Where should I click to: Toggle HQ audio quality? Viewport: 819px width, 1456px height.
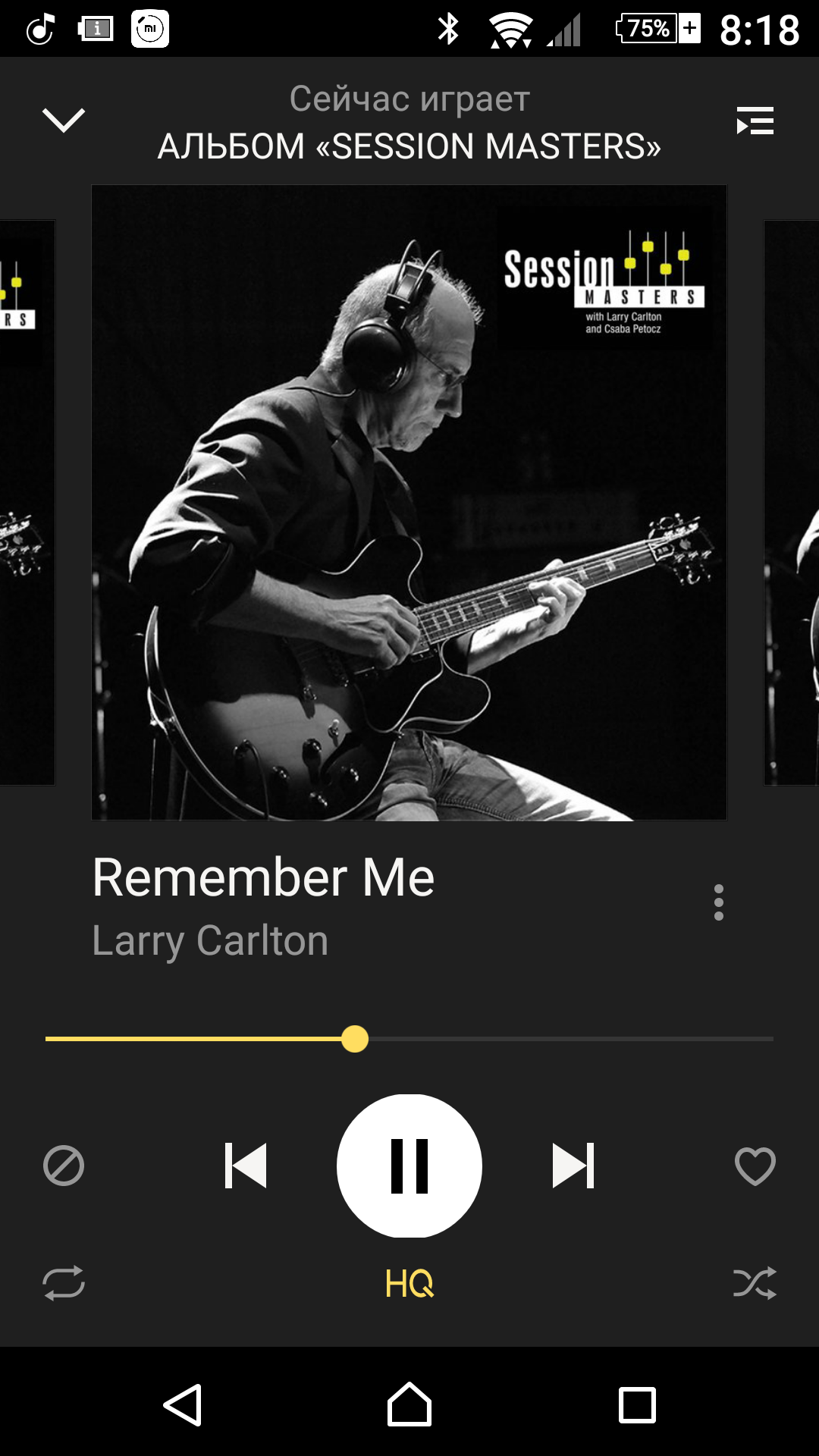click(x=409, y=1283)
